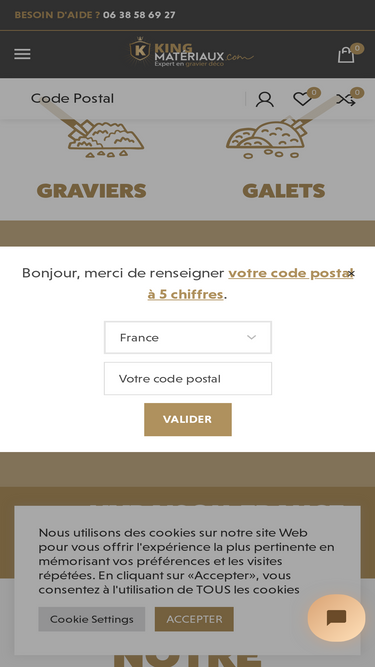
Task: Tap the King Matériaux logo
Action: pyautogui.click(x=191, y=53)
